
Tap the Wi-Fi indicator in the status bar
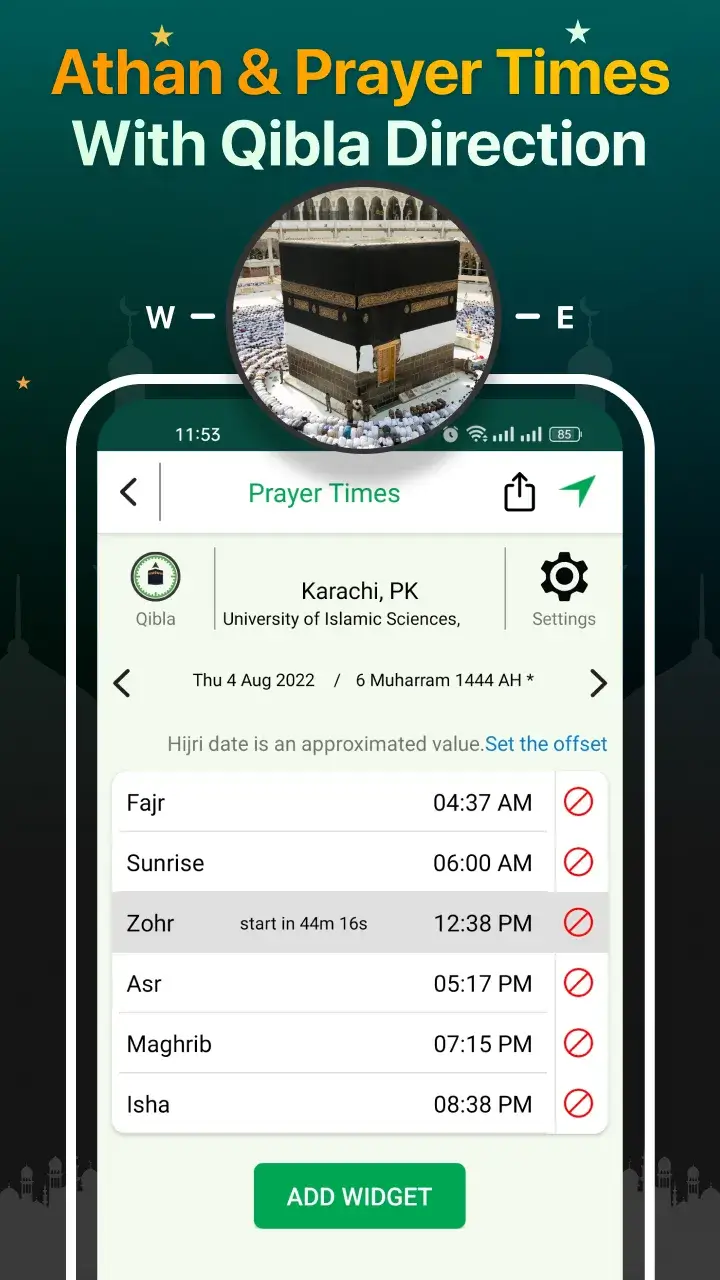479,434
